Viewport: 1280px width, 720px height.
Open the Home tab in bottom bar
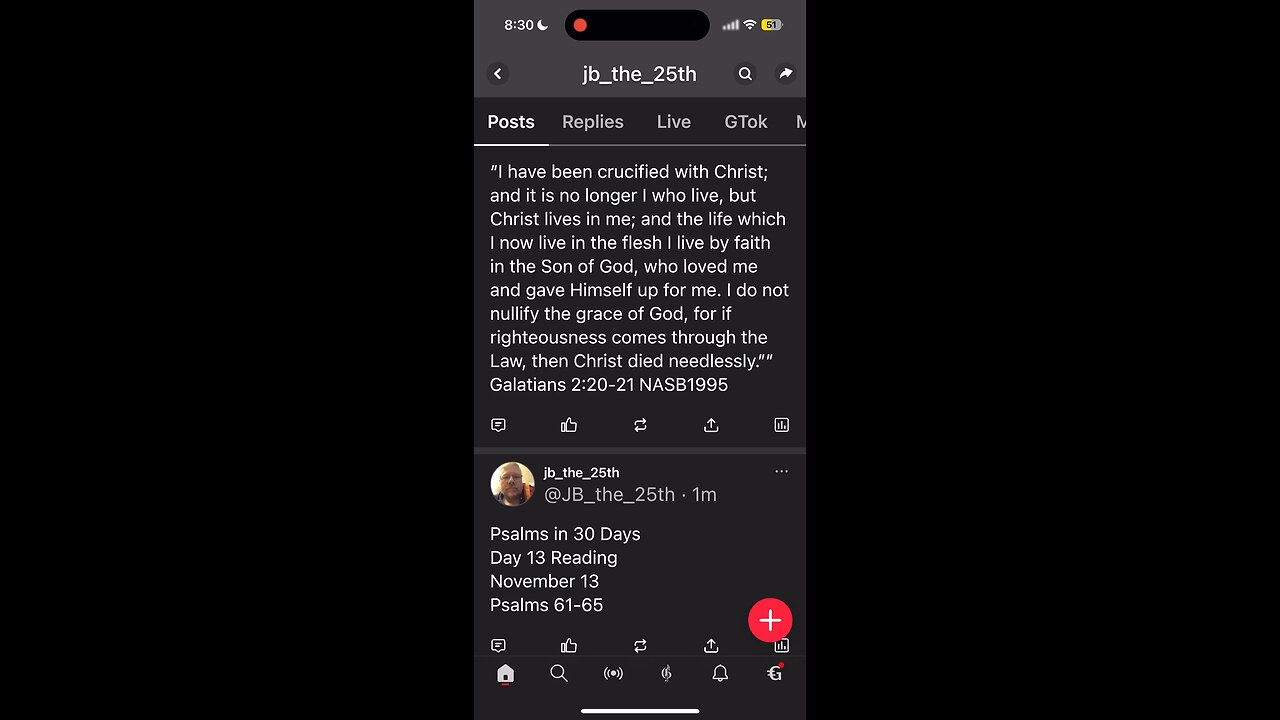coord(505,674)
